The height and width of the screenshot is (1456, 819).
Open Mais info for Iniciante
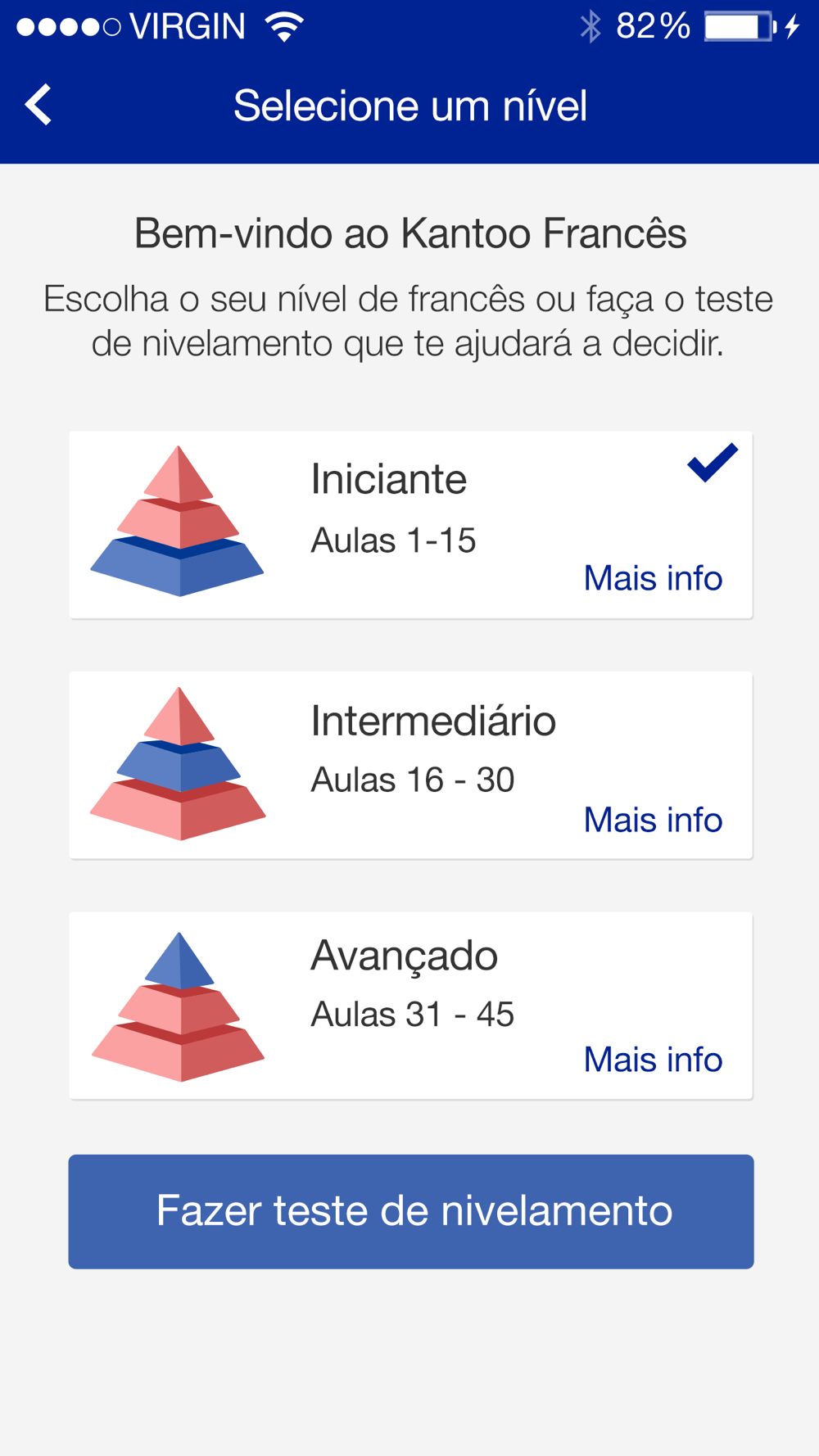tap(653, 578)
